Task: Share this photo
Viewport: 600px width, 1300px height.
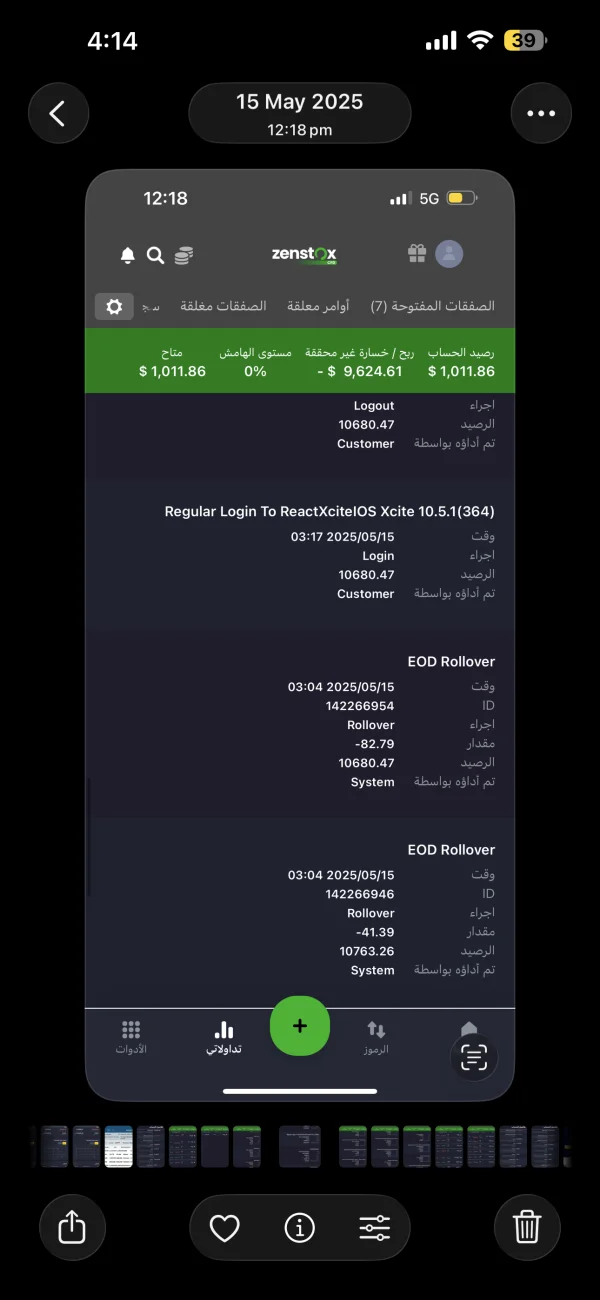Action: click(72, 1226)
